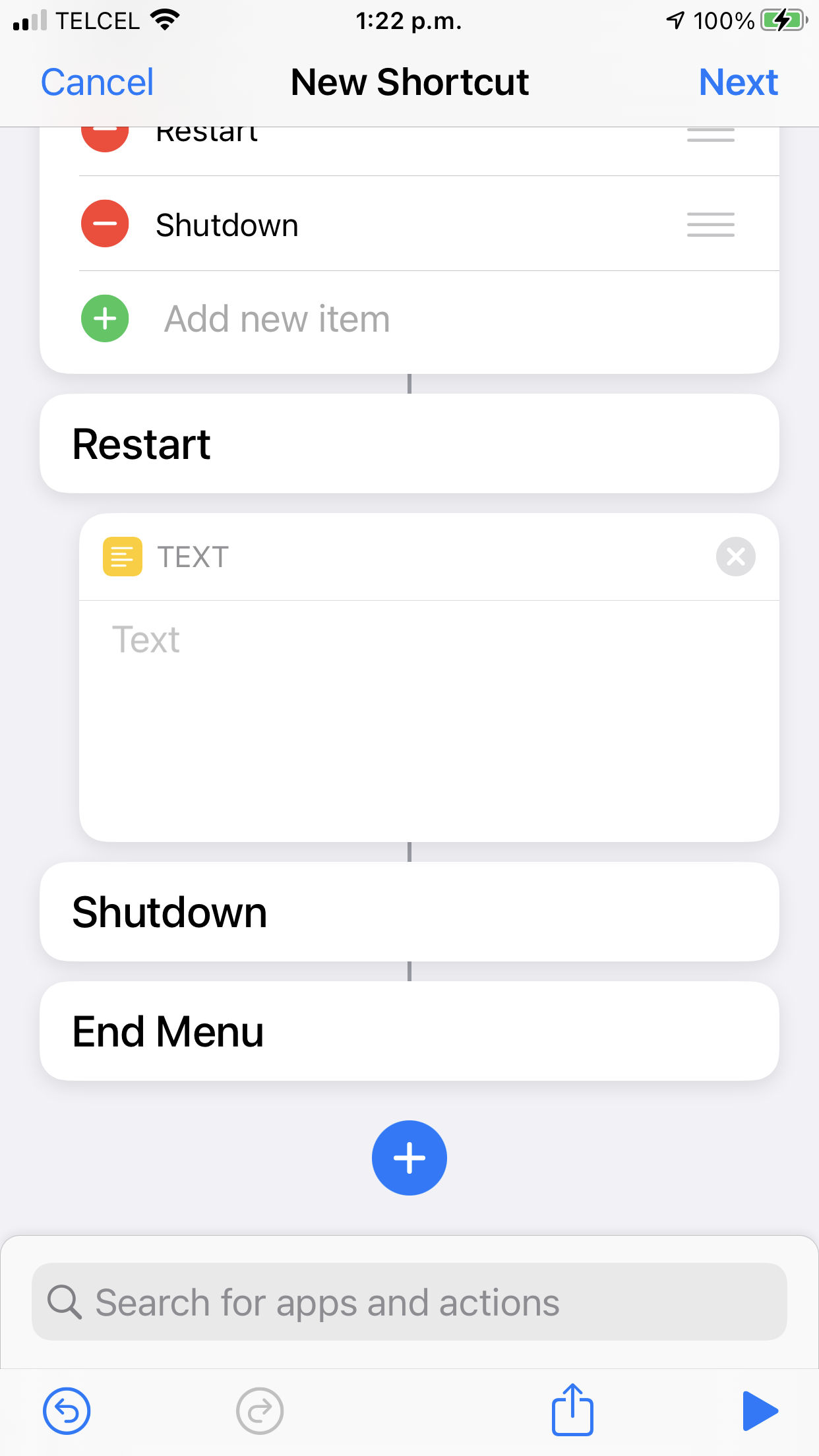Edit the Shutdown item name
819x1456 pixels.
click(228, 225)
